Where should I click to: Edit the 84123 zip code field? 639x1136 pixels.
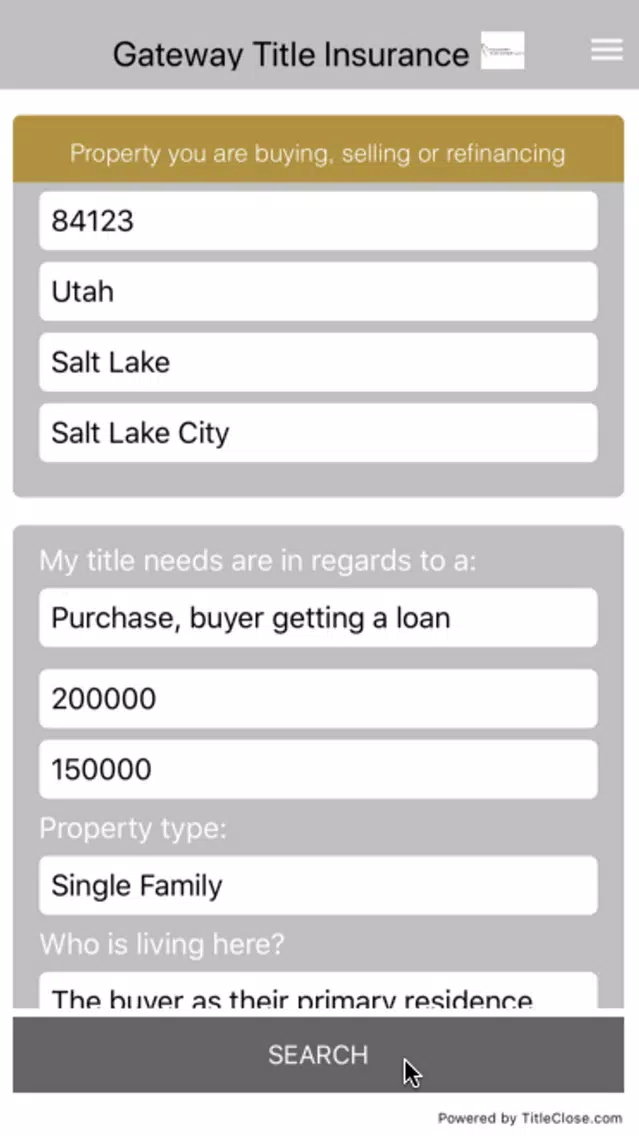pos(318,220)
